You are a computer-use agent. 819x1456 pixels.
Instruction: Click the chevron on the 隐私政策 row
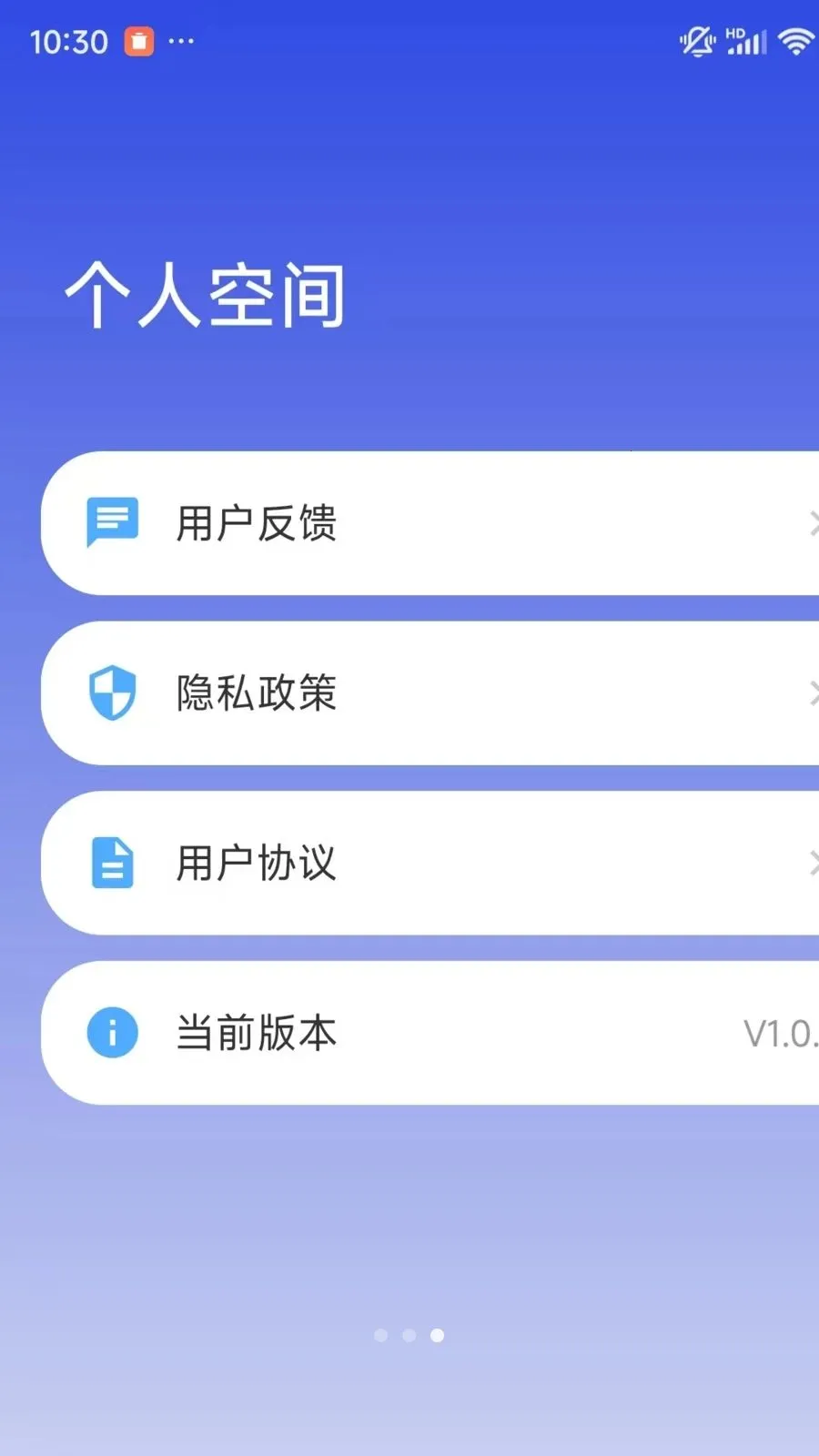click(814, 693)
